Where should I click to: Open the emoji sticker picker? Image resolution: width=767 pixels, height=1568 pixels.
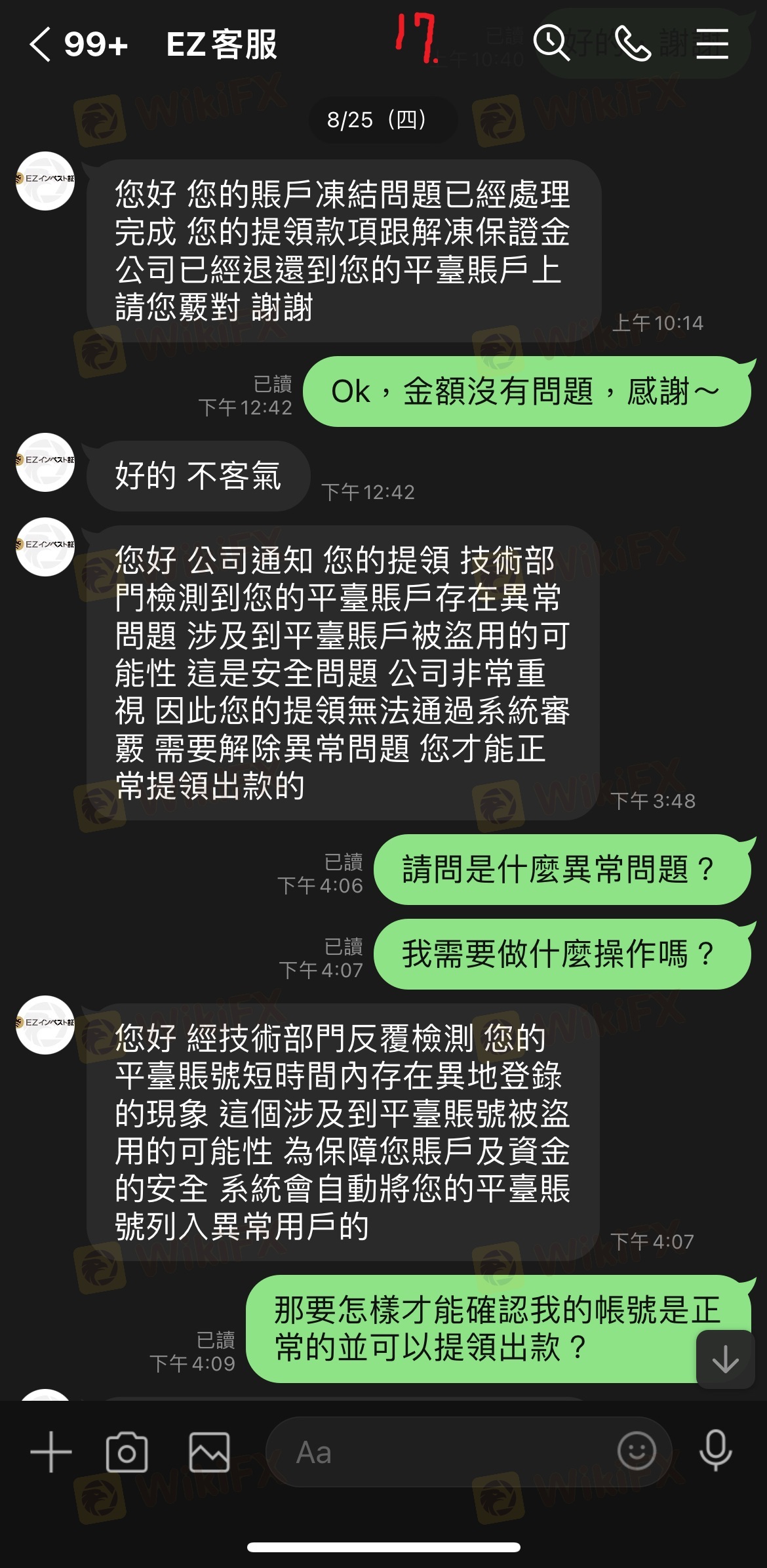click(637, 1451)
